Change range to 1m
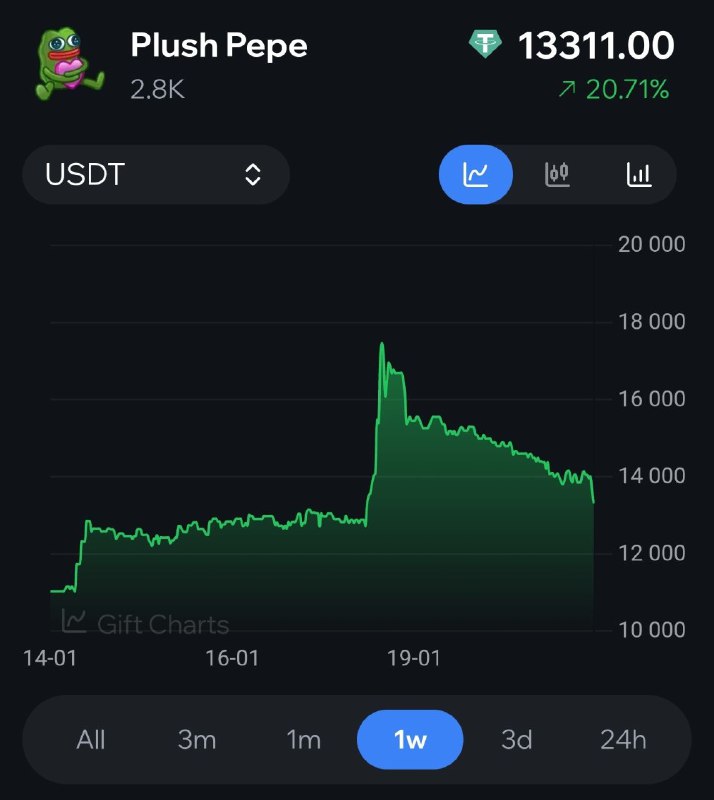The height and width of the screenshot is (800, 714). click(304, 740)
